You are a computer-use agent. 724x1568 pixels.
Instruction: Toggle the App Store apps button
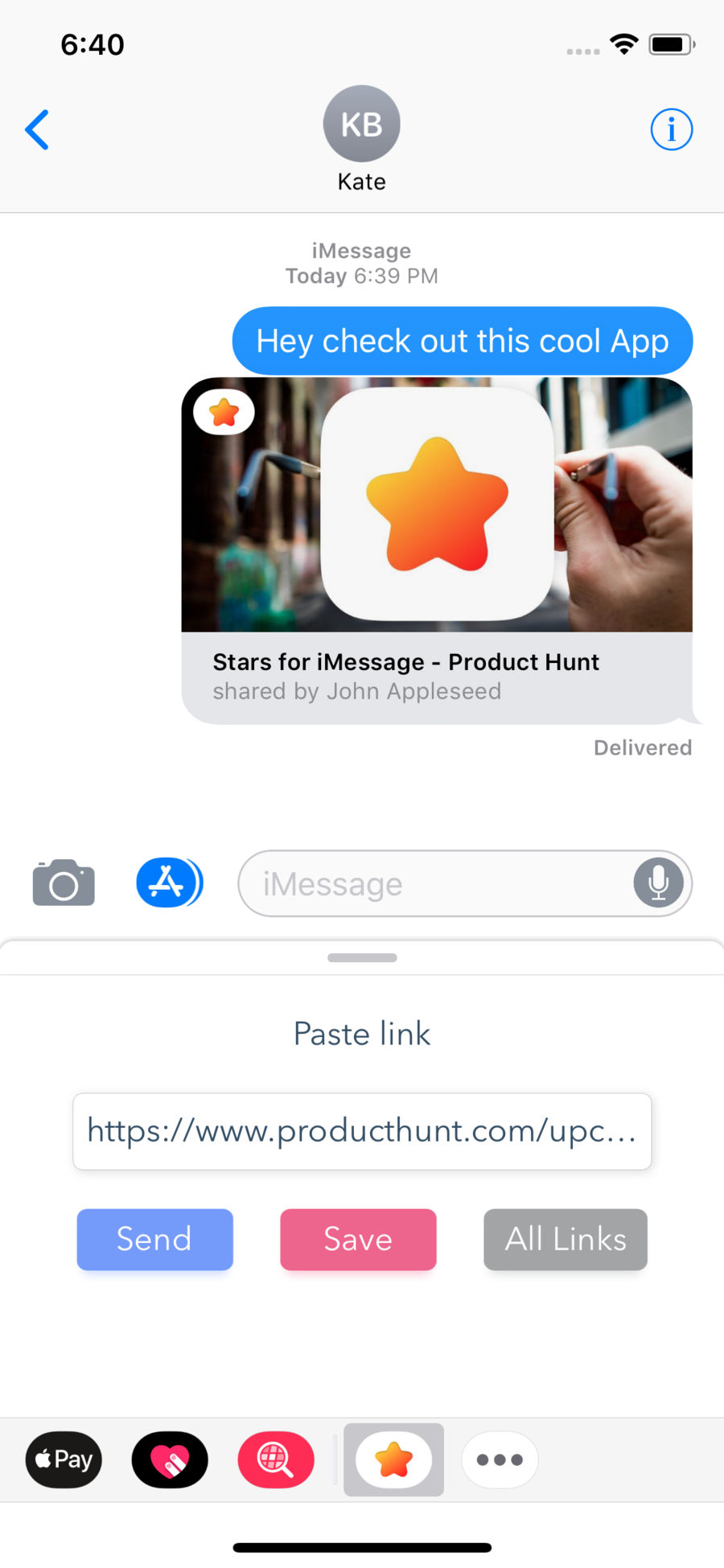pyautogui.click(x=169, y=883)
